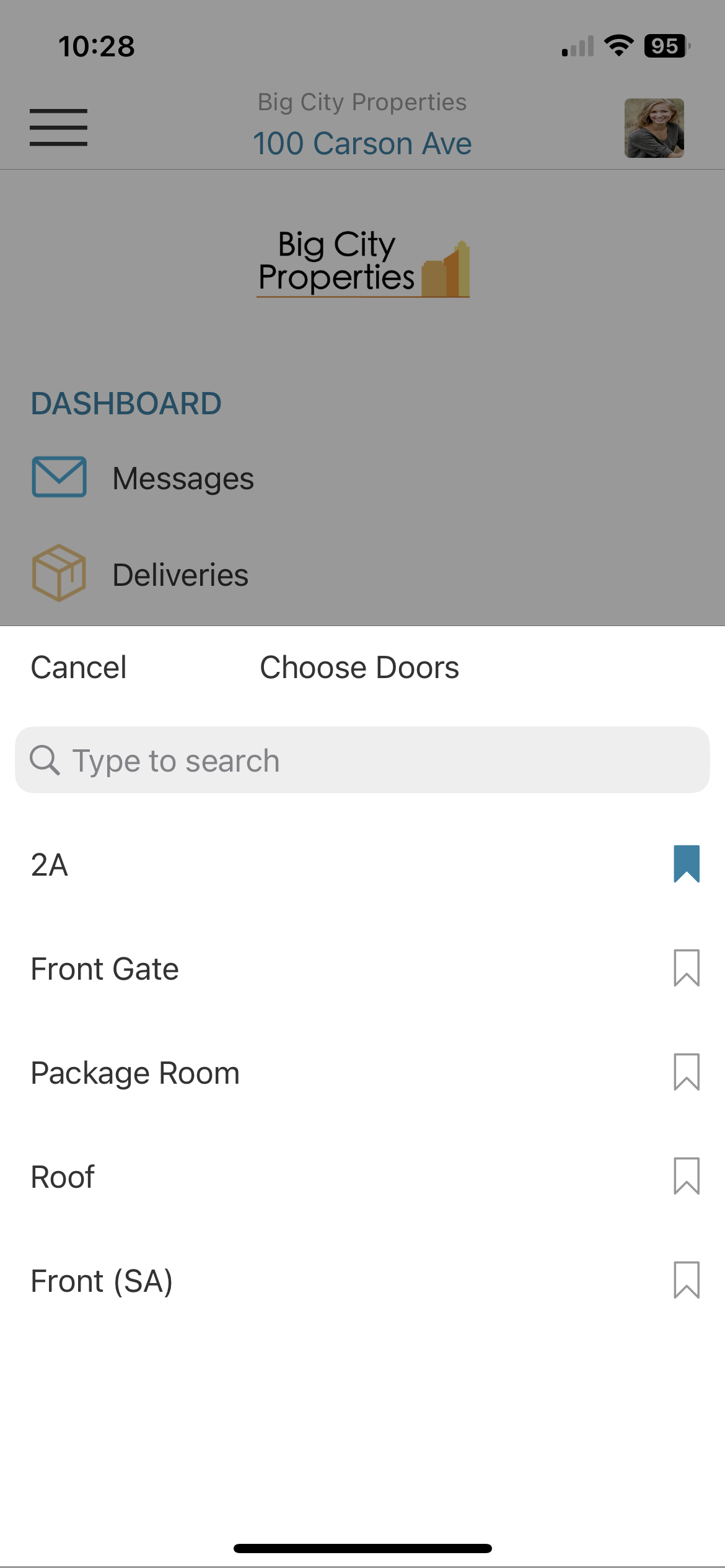The width and height of the screenshot is (725, 1568).
Task: Tap the Type to search field
Action: tap(362, 760)
